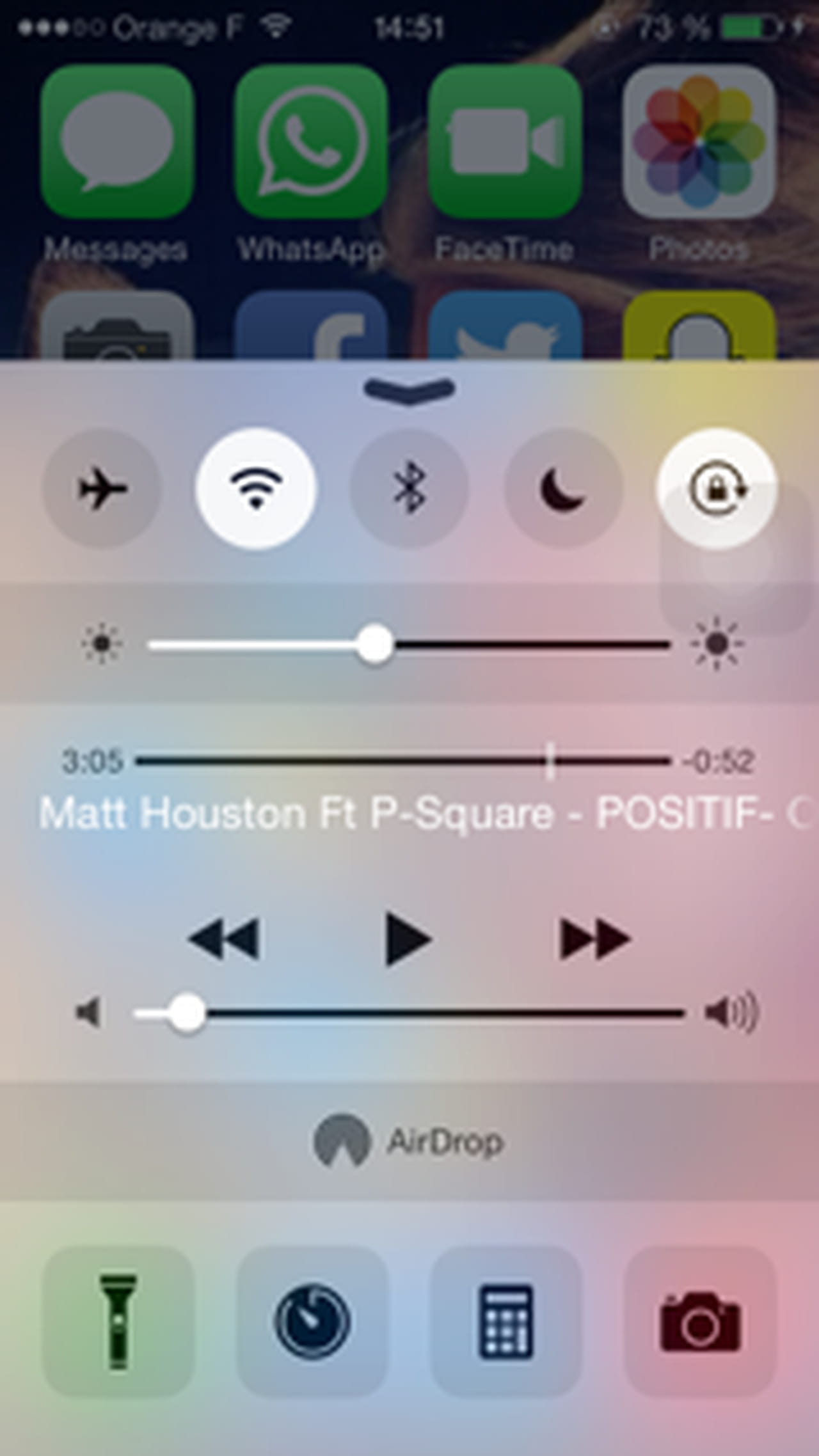Open the song title in Music
The width and height of the screenshot is (819, 1456).
tap(409, 814)
